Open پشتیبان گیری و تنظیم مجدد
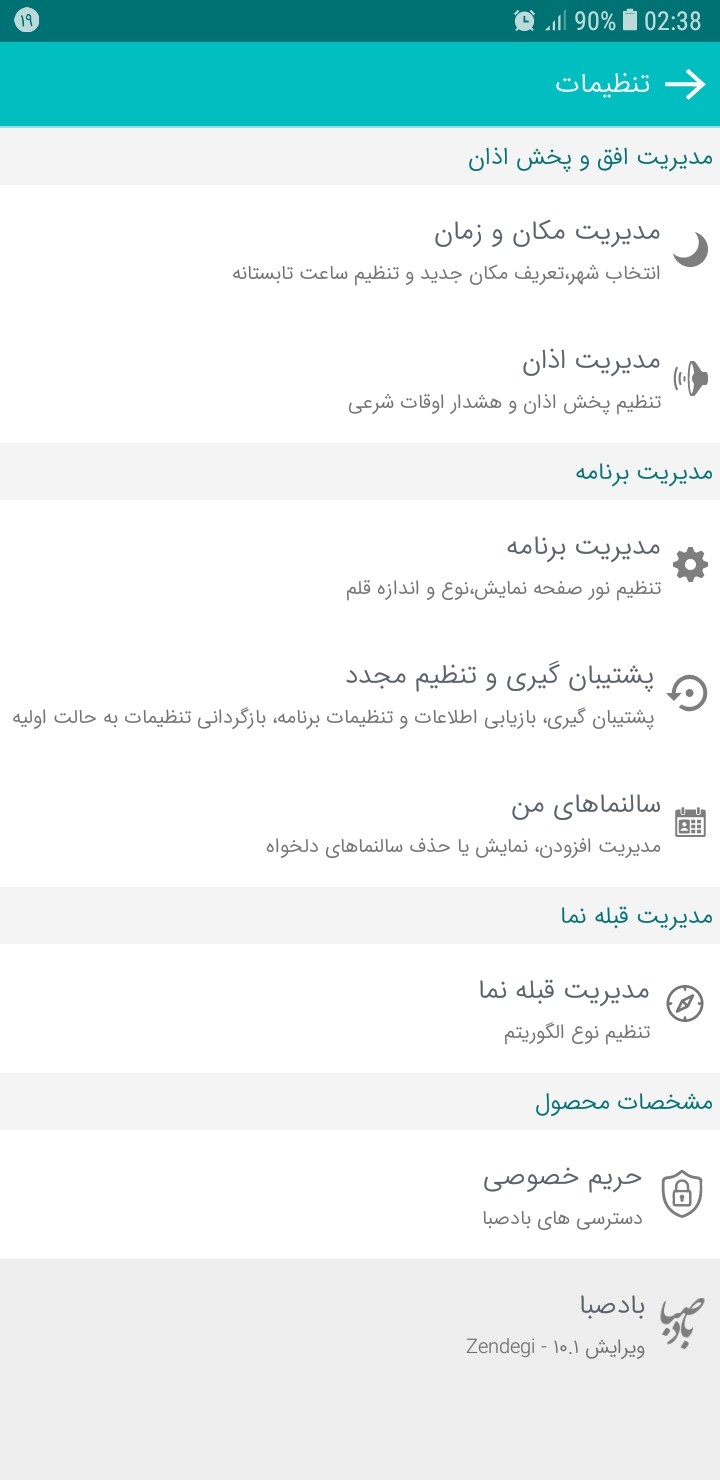Screen dimensions: 720x1480 click(360, 693)
